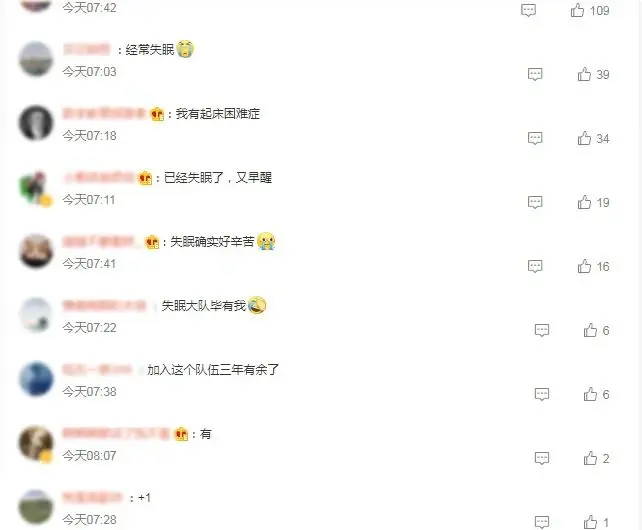
Task: Reply to comment 加入这个队伍三年有余了
Action: pyautogui.click(x=541, y=394)
